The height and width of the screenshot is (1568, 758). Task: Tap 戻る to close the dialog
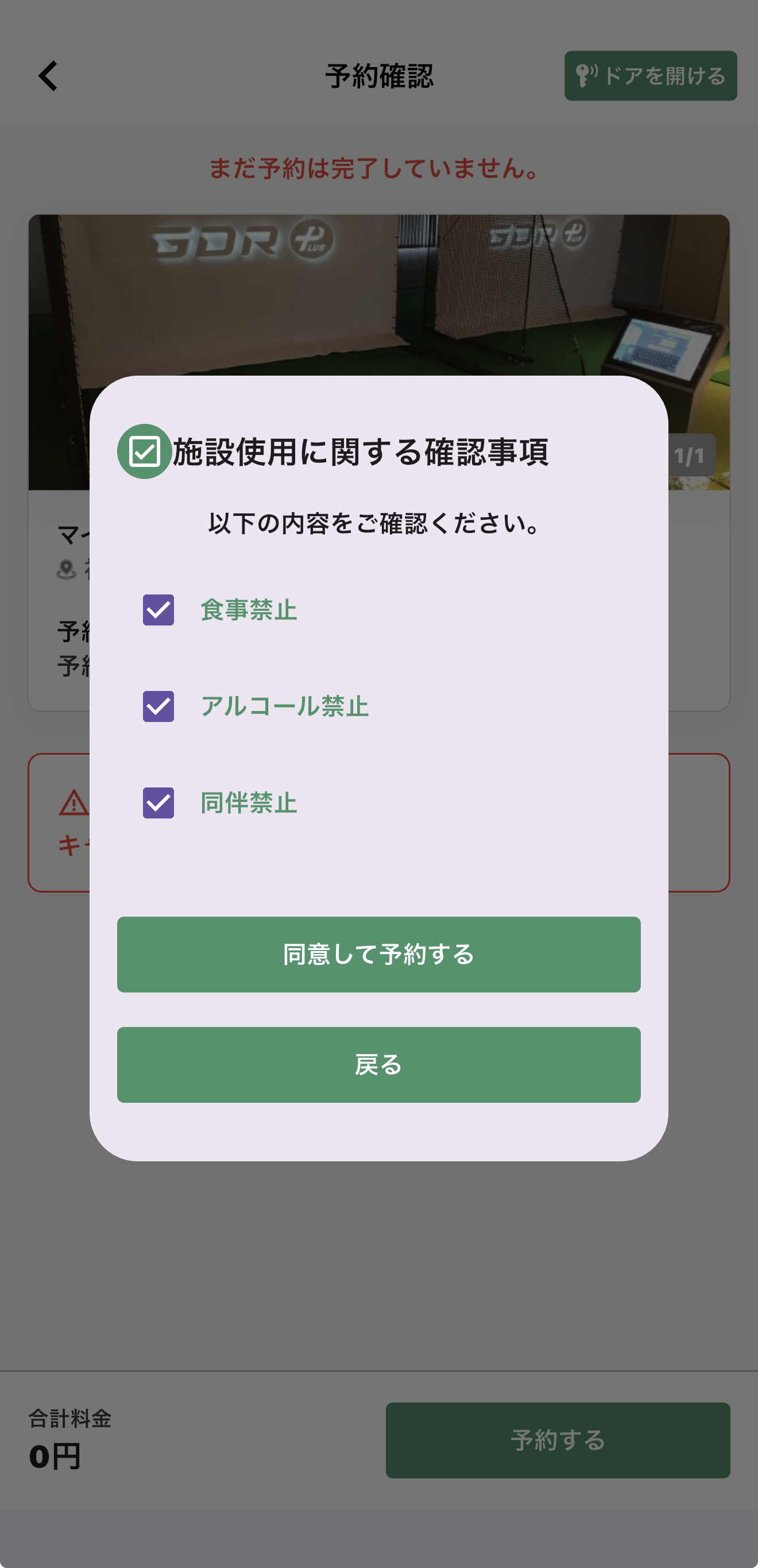pos(378,1065)
